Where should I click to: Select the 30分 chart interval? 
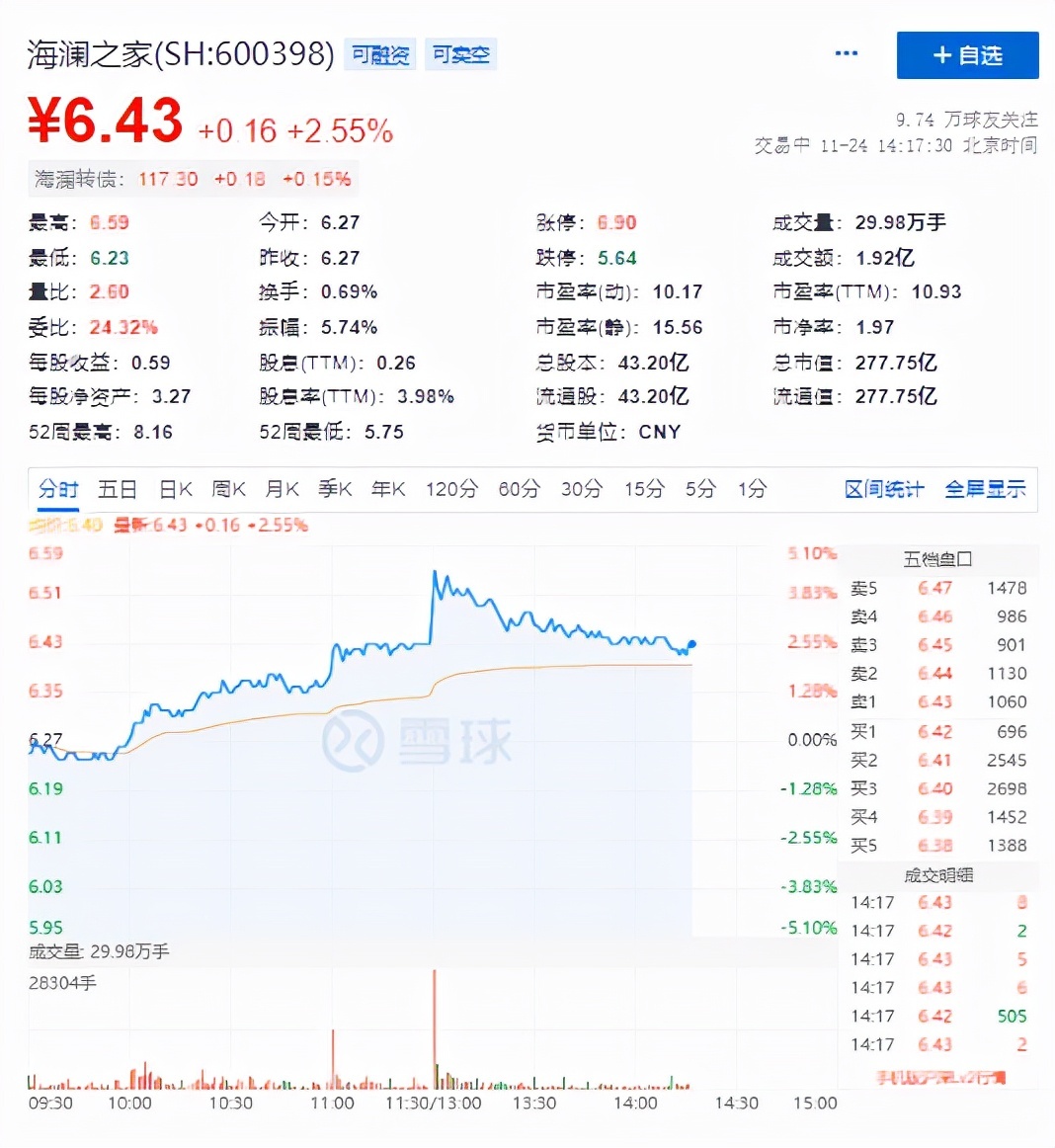(581, 489)
